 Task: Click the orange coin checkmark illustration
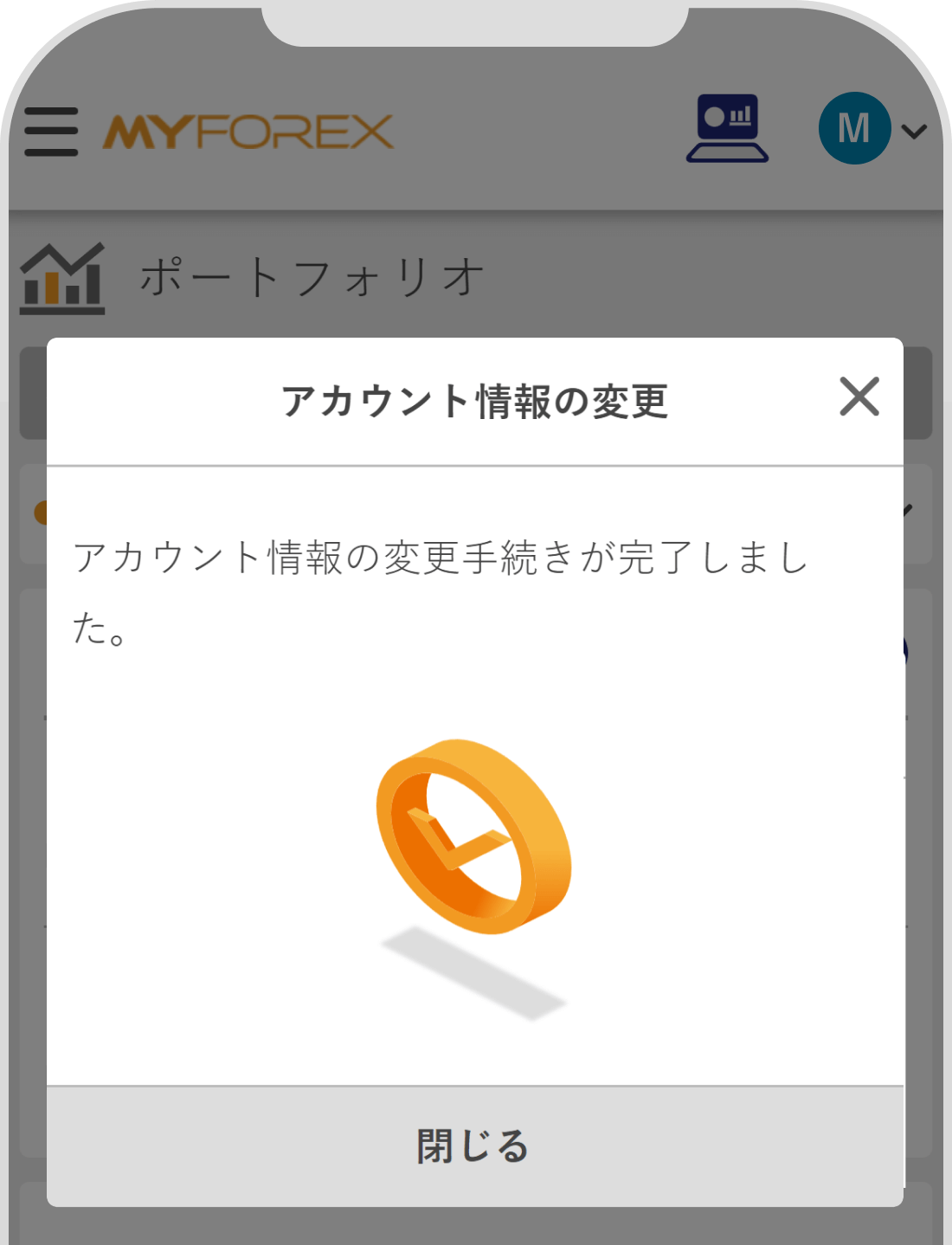pyautogui.click(x=474, y=835)
